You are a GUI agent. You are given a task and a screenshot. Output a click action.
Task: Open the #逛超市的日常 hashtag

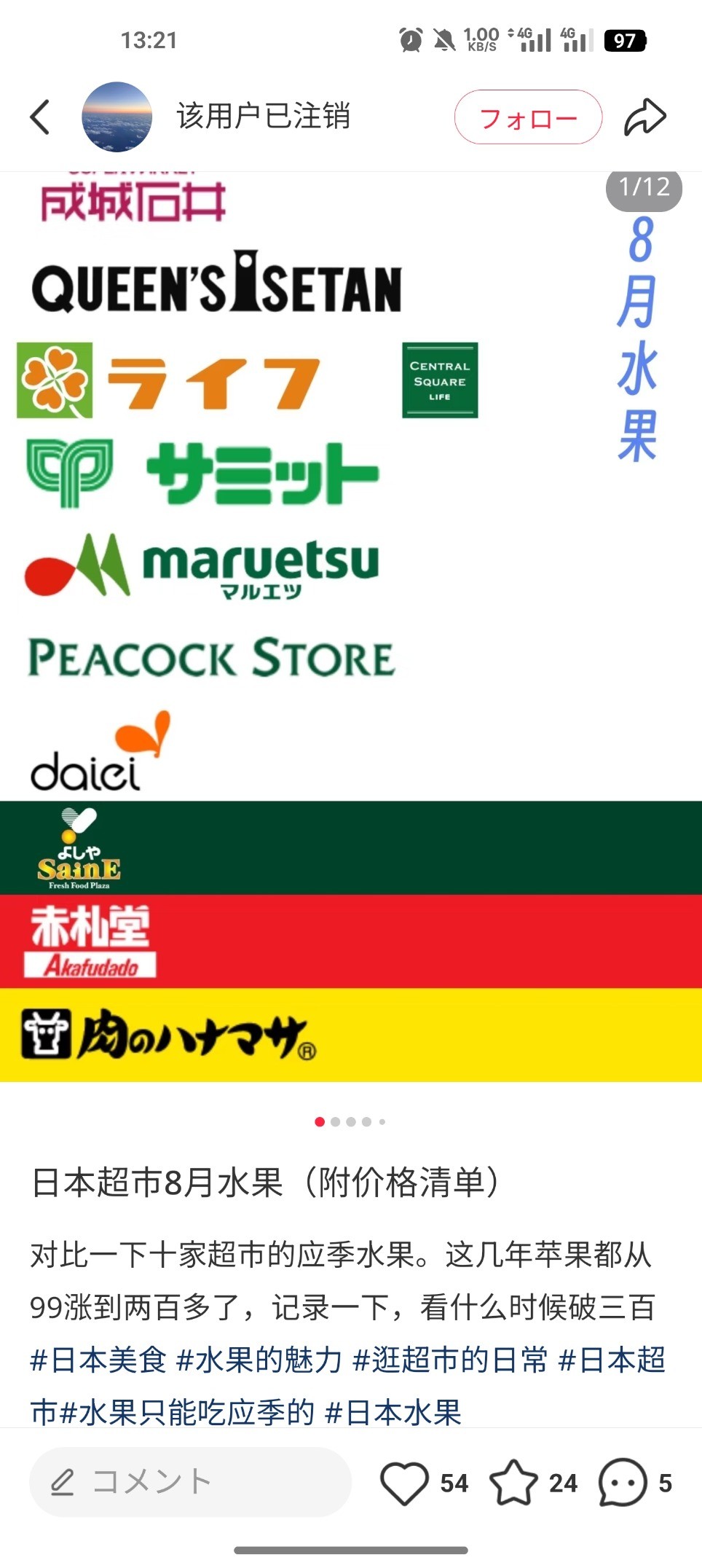[x=450, y=1360]
